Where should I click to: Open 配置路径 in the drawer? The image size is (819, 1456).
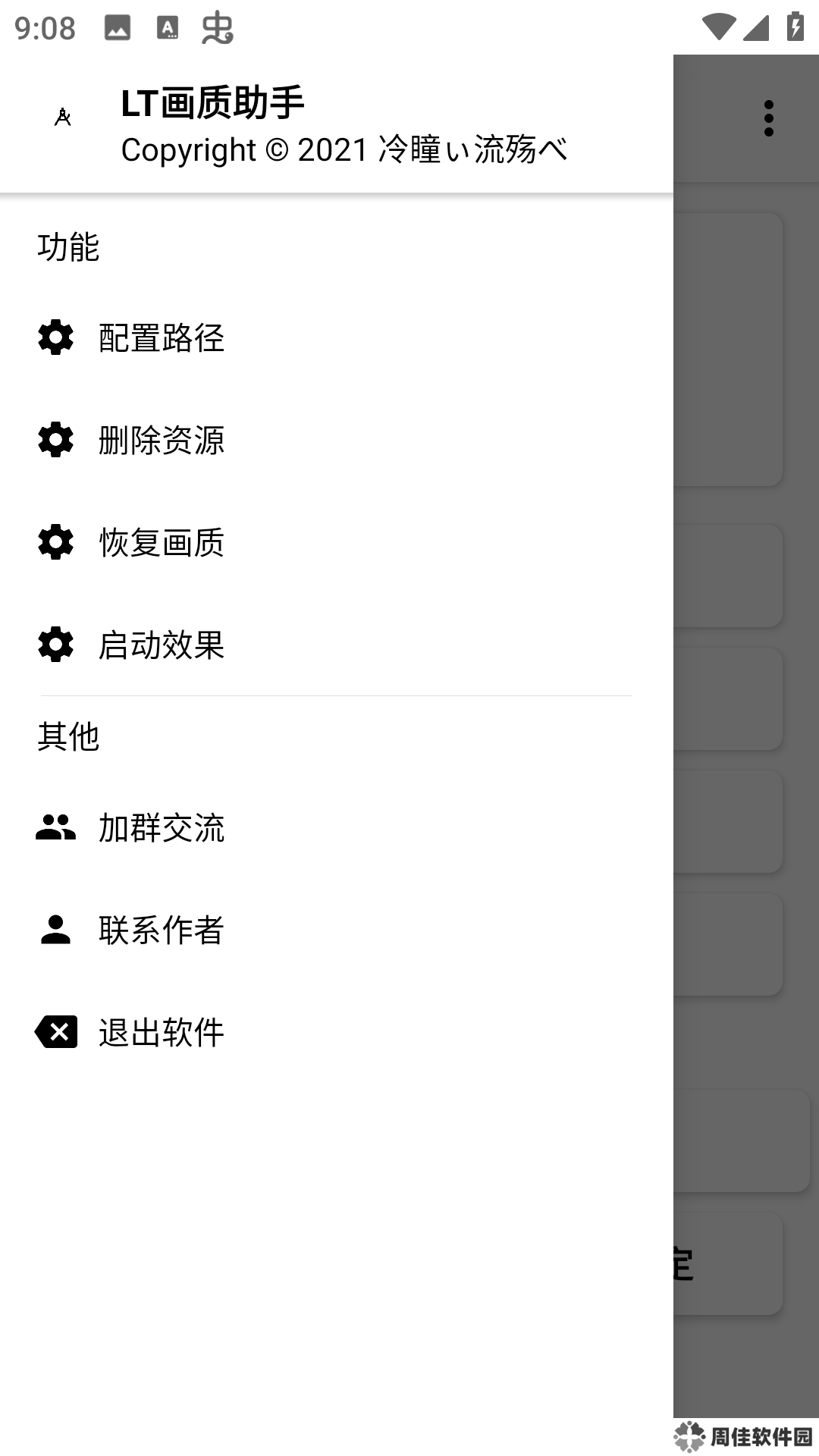click(x=337, y=338)
